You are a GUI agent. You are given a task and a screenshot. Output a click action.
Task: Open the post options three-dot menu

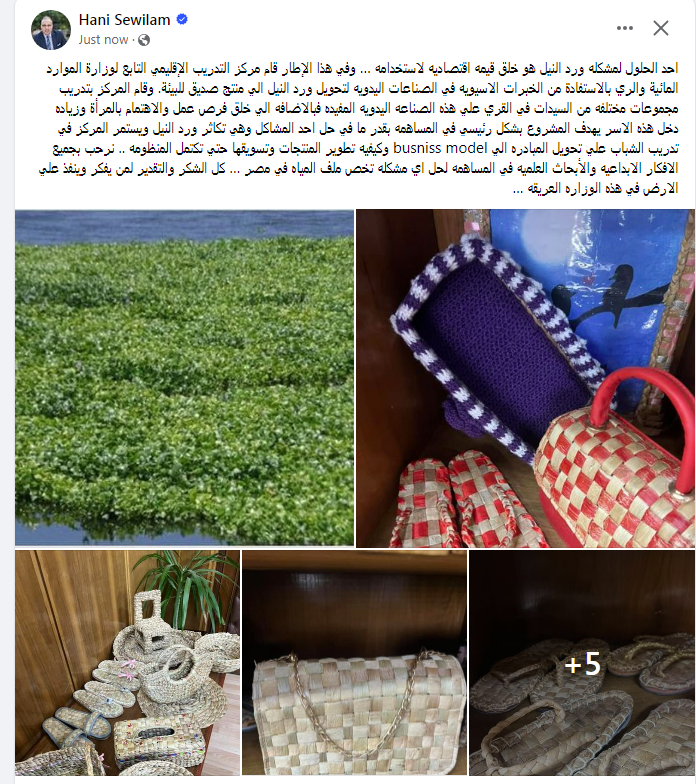click(x=624, y=28)
